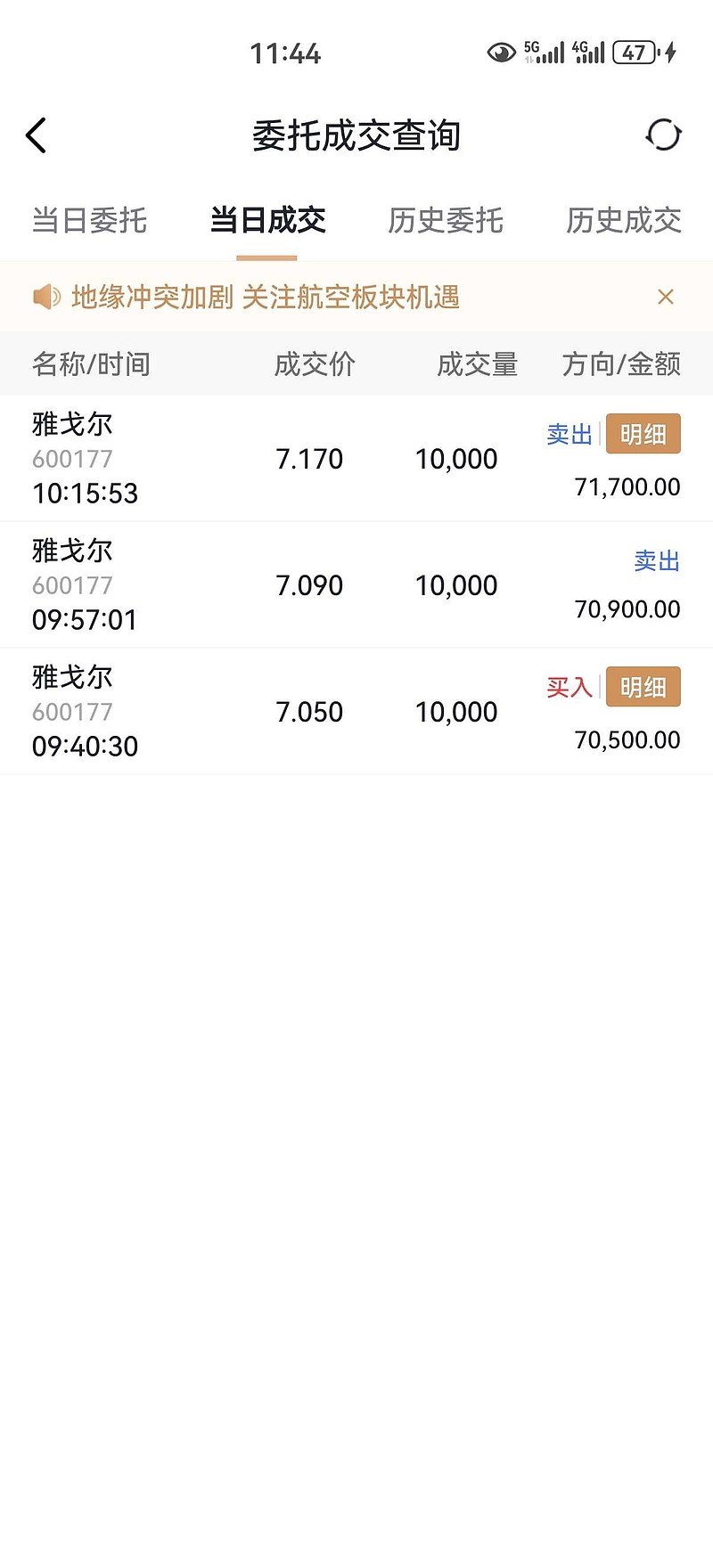
Task: Open the 09:57:01 雅戈尔 trade record
Action: tap(356, 585)
